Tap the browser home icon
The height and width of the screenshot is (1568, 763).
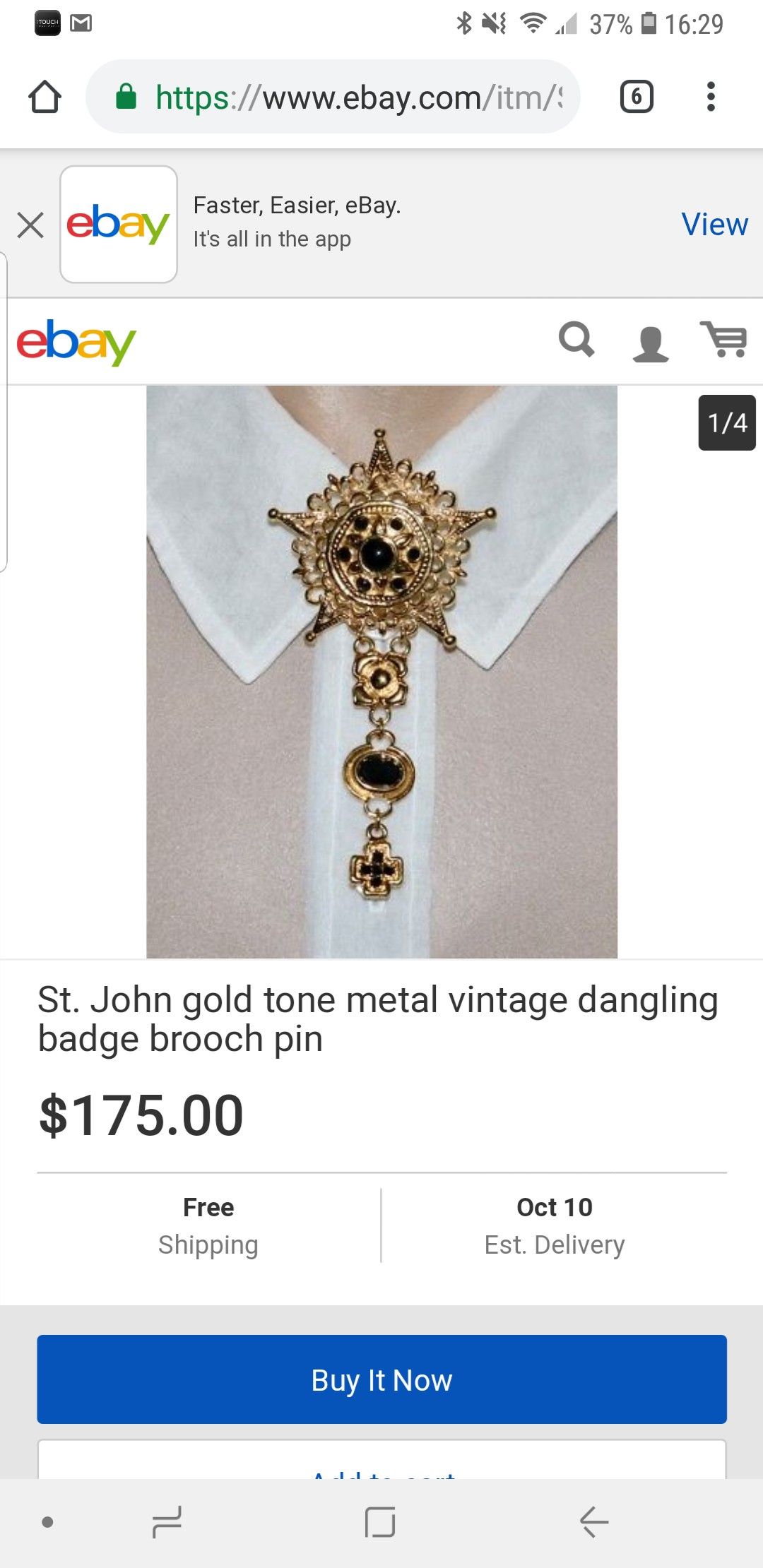click(45, 97)
